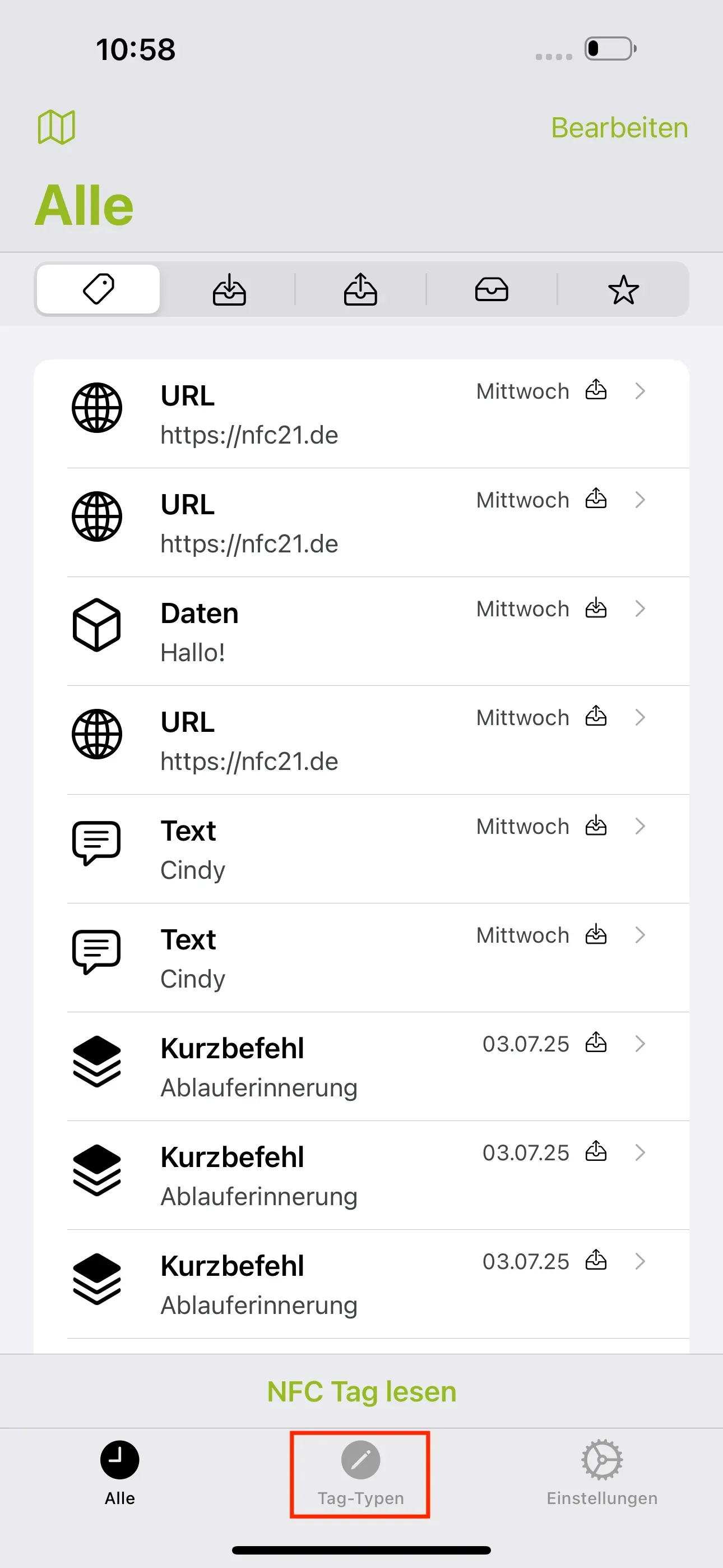
Task: Activate Bearbeiten mode
Action: 619,127
